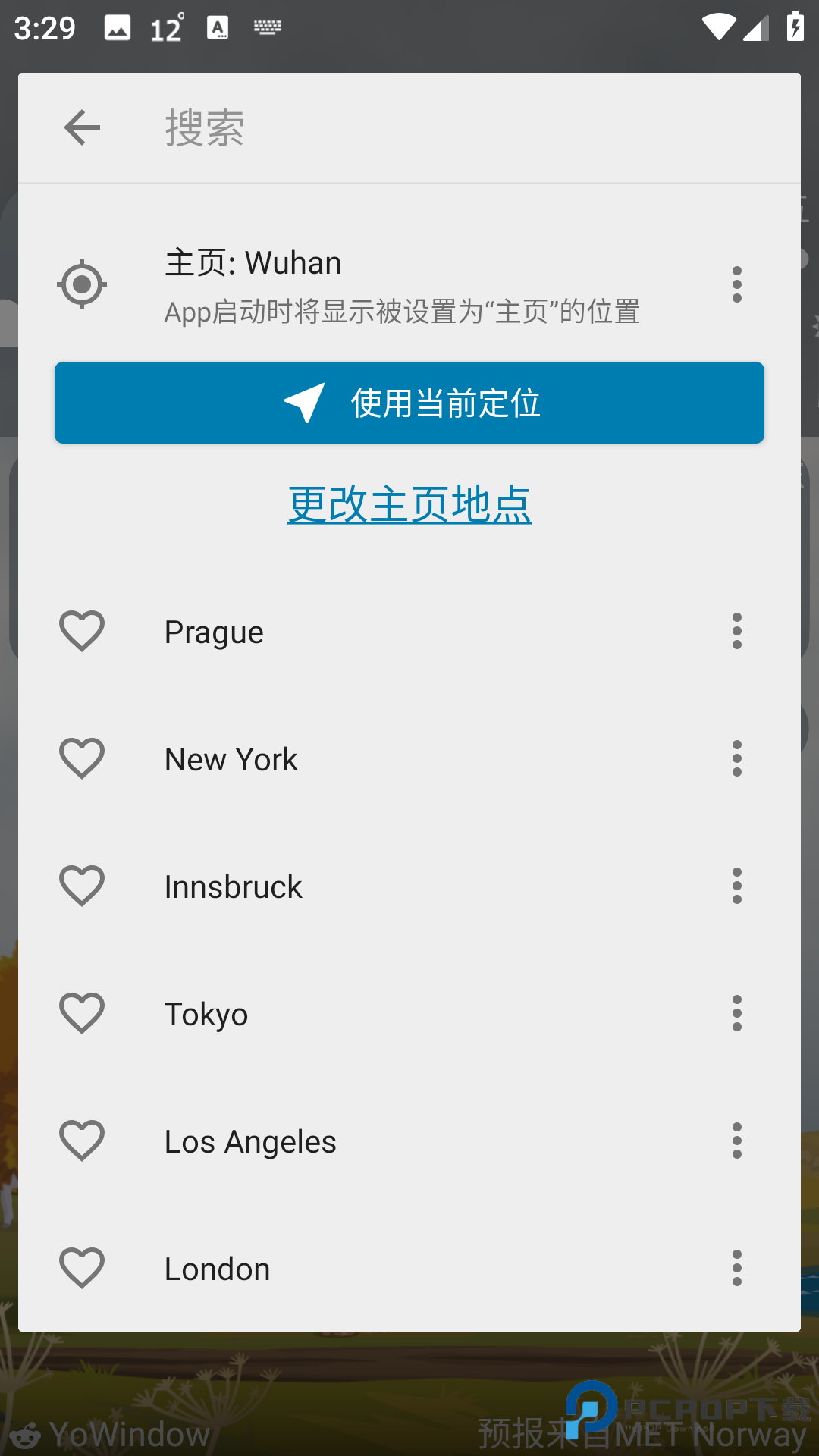Open the three-dot menu for New York
This screenshot has height=1456, width=819.
pos(736,758)
